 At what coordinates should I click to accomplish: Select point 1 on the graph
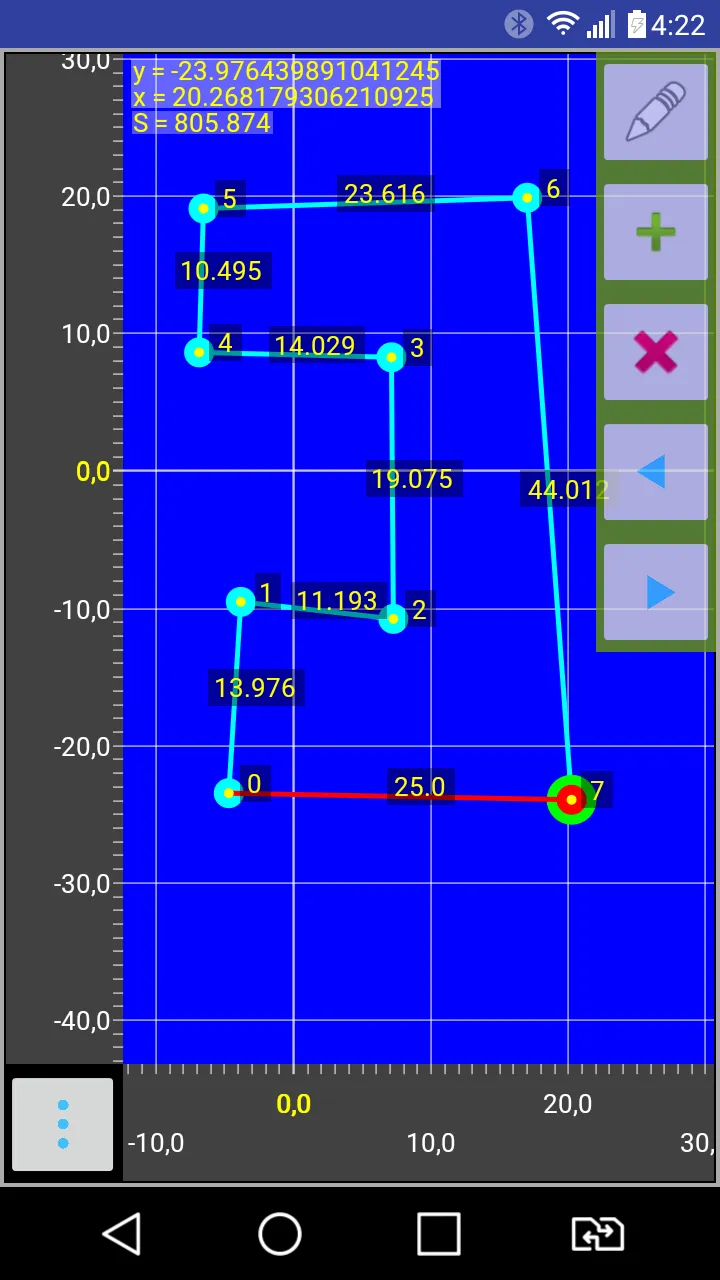pos(240,601)
